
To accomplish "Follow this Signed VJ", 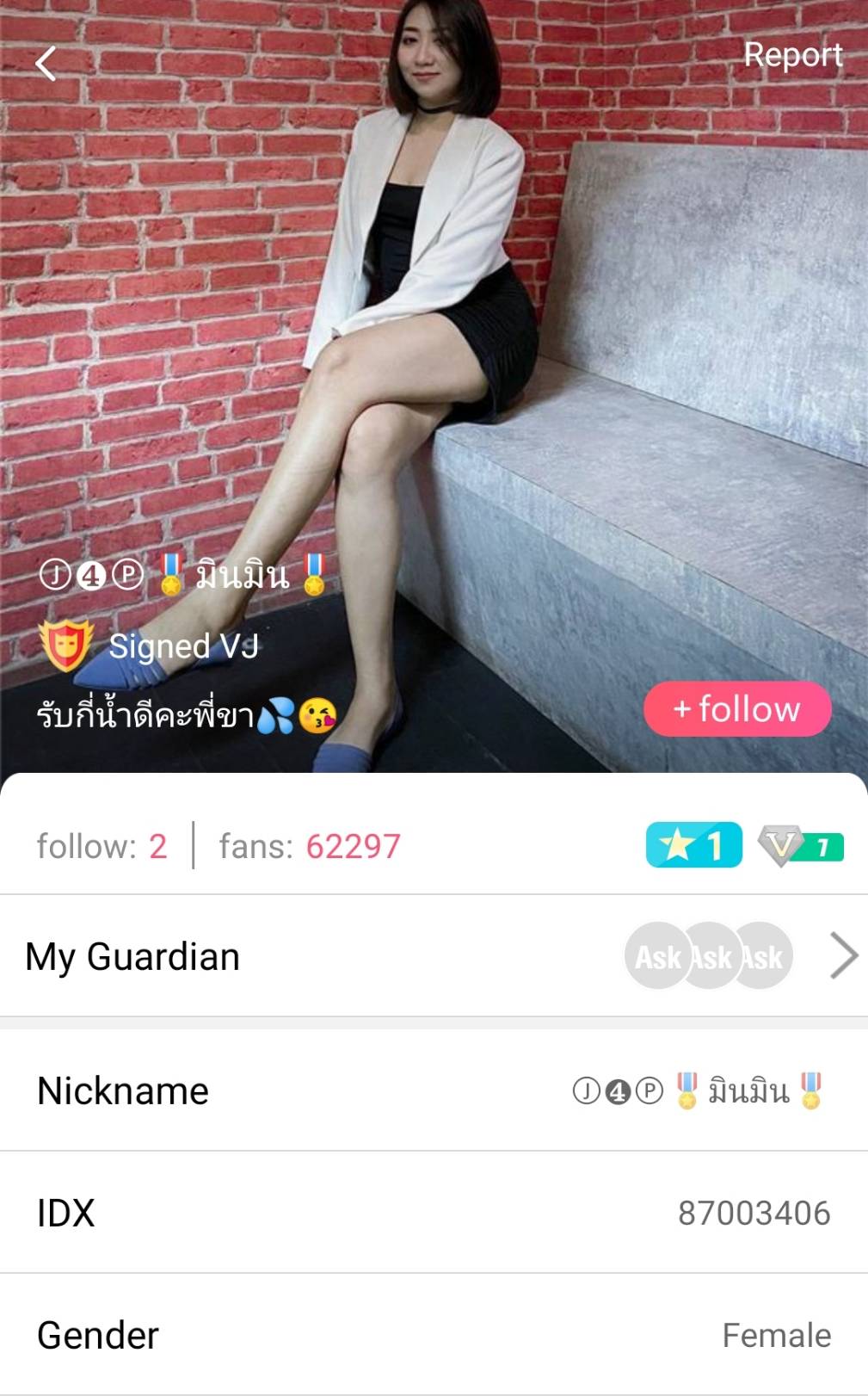I will click(x=737, y=709).
